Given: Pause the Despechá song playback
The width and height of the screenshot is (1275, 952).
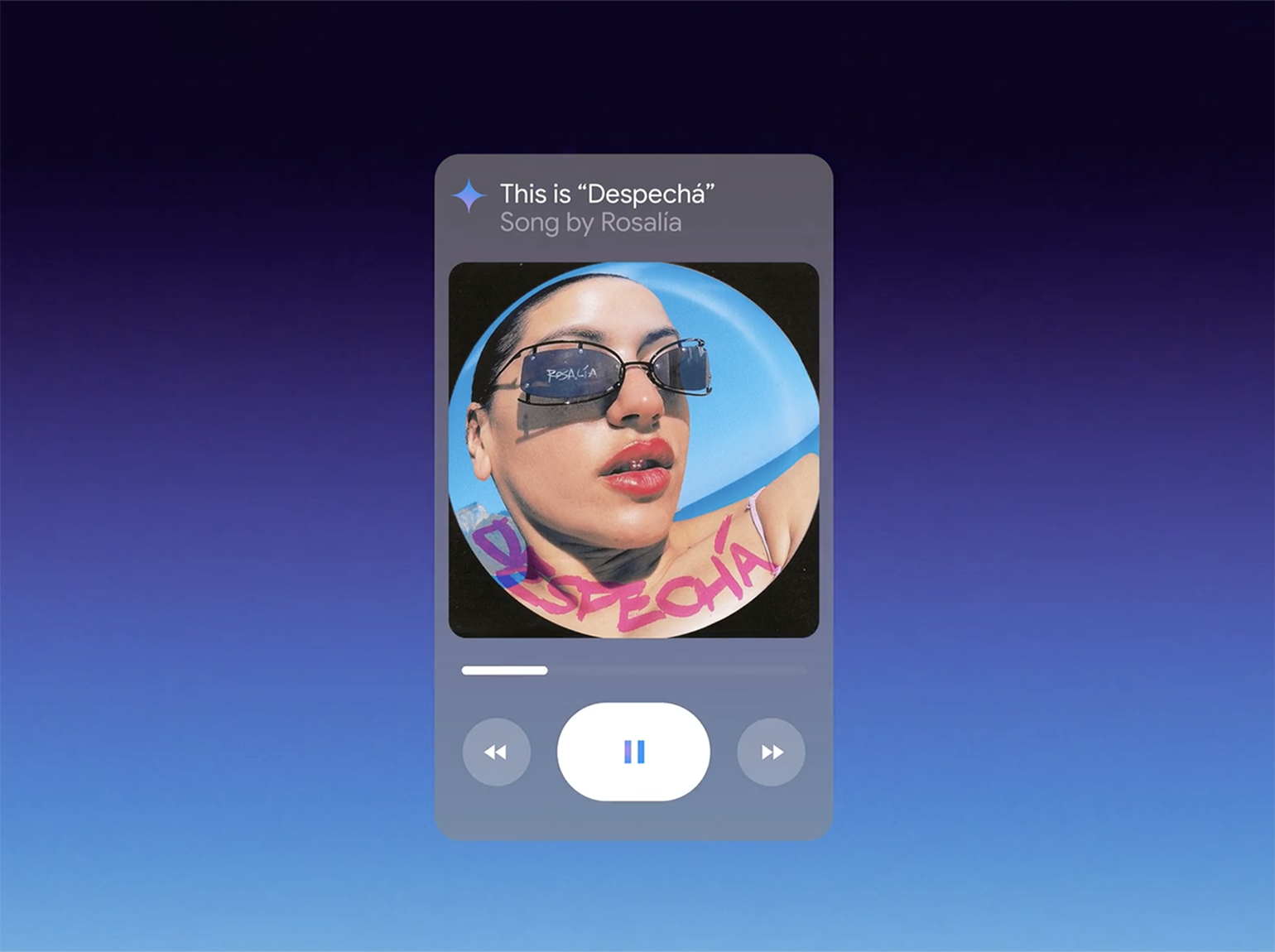Looking at the screenshot, I should [633, 752].
